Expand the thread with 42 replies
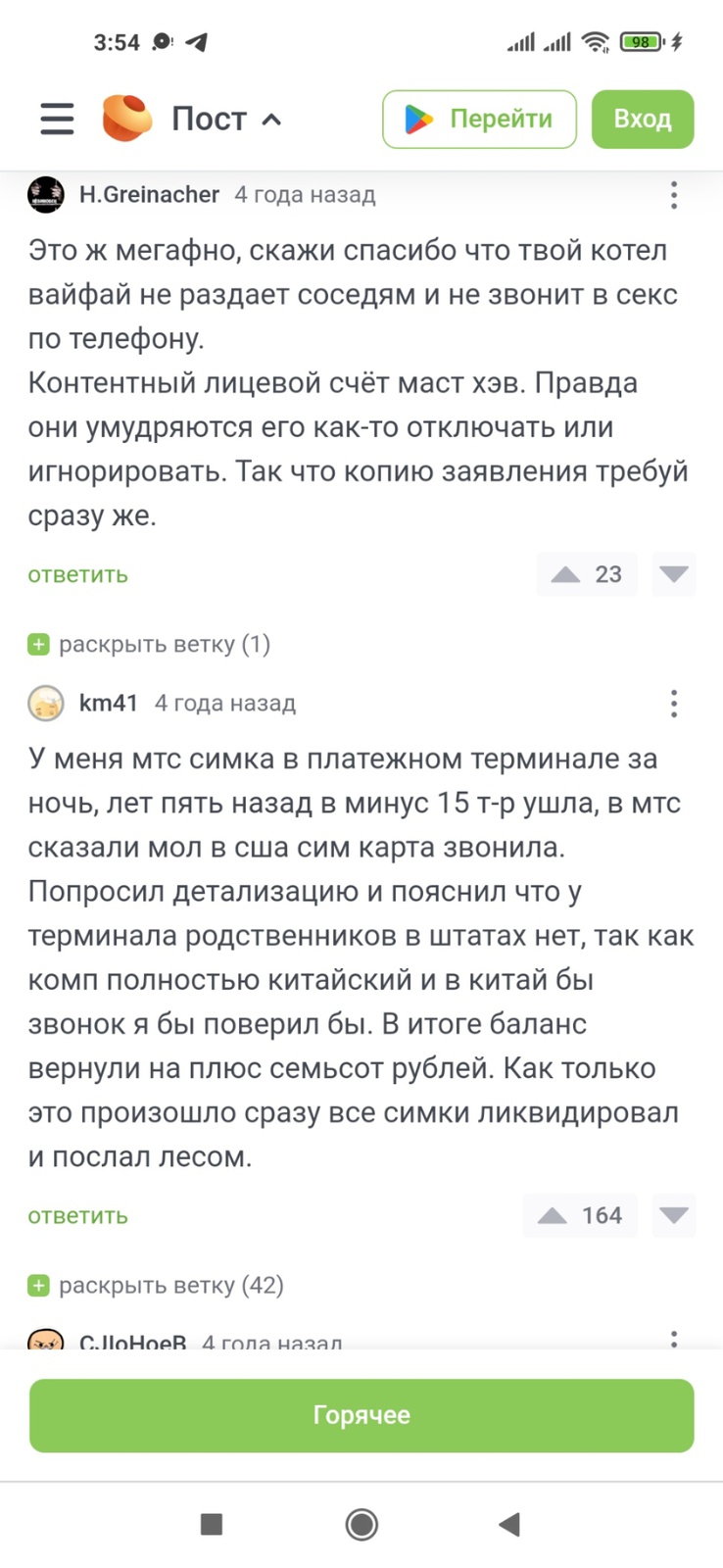The height and width of the screenshot is (1568, 723). point(156,1285)
